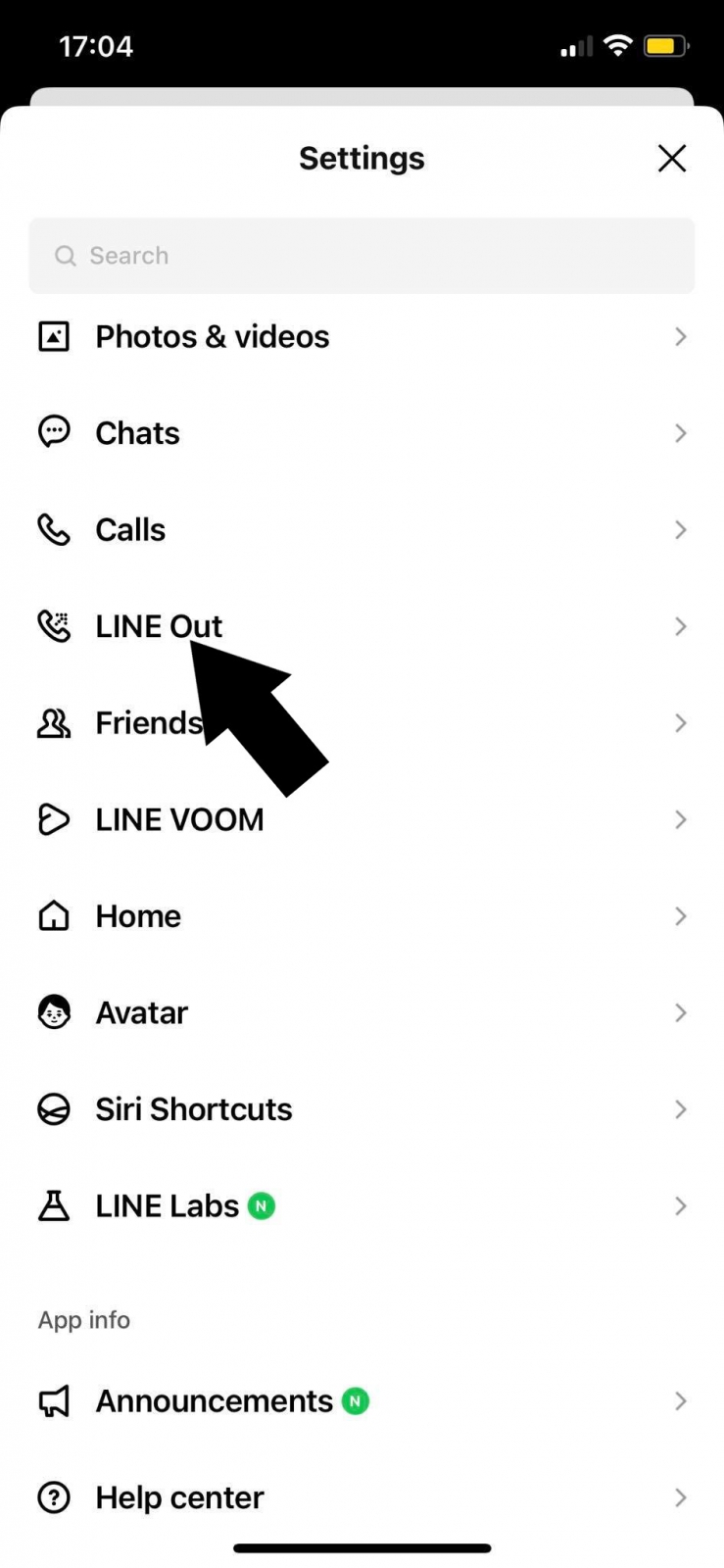Image resolution: width=724 pixels, height=1568 pixels.
Task: Close the Settings screen
Action: click(671, 159)
